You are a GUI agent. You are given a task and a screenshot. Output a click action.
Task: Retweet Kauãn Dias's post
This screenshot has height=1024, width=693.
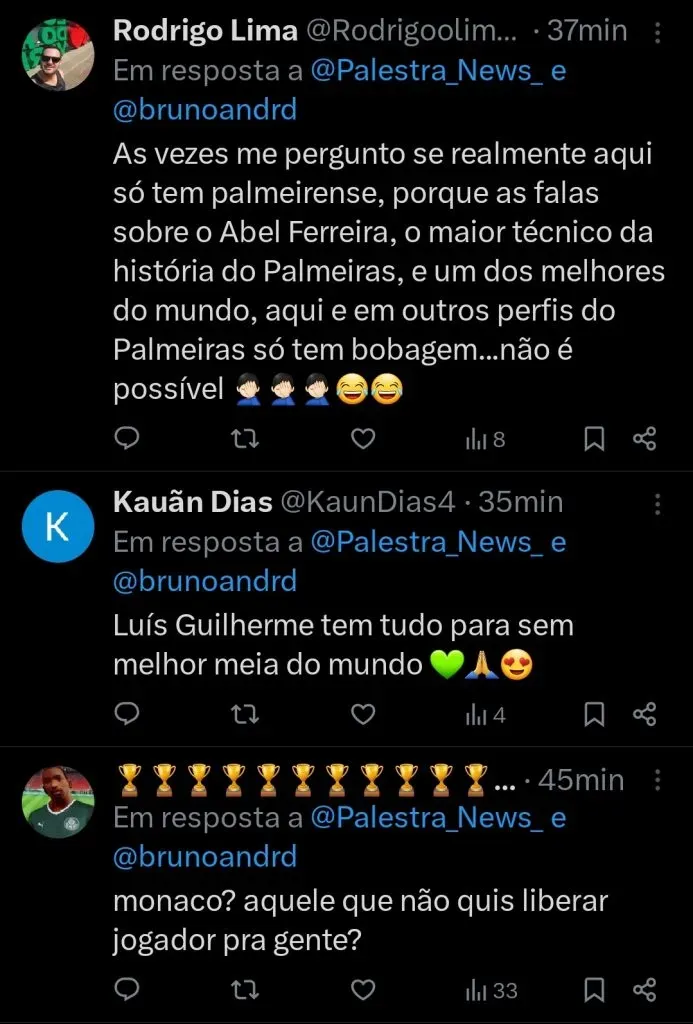point(245,714)
